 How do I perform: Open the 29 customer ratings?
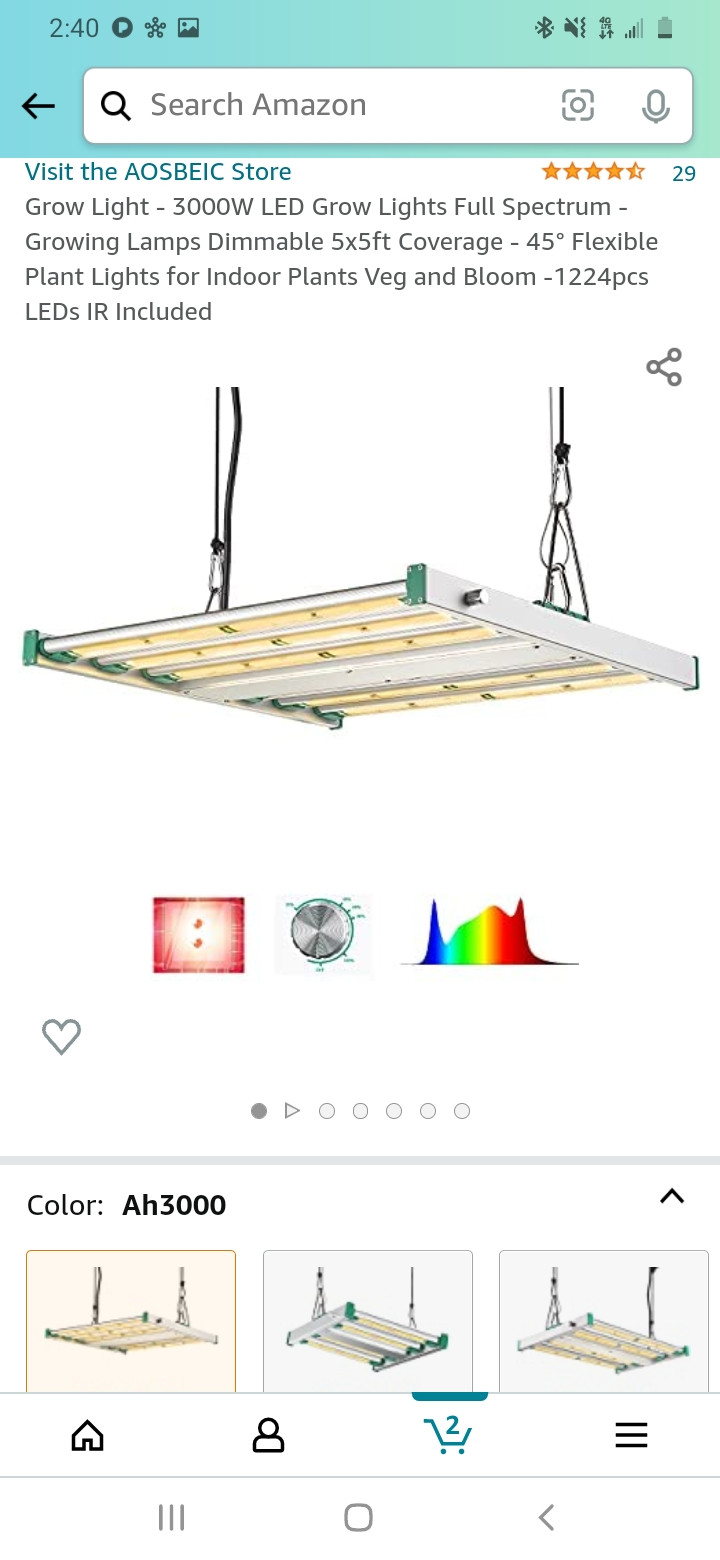(x=683, y=174)
